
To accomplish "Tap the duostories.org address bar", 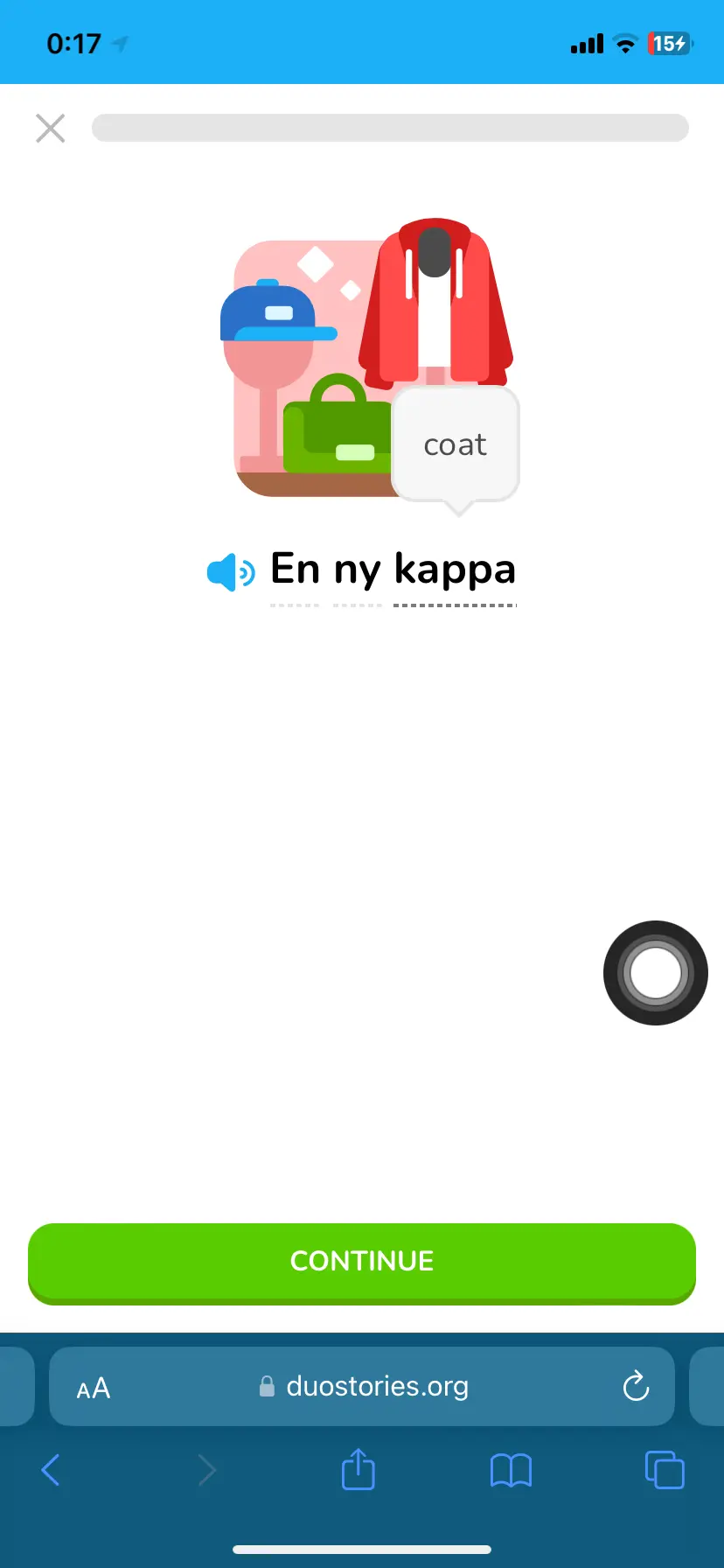I will tap(378, 1387).
